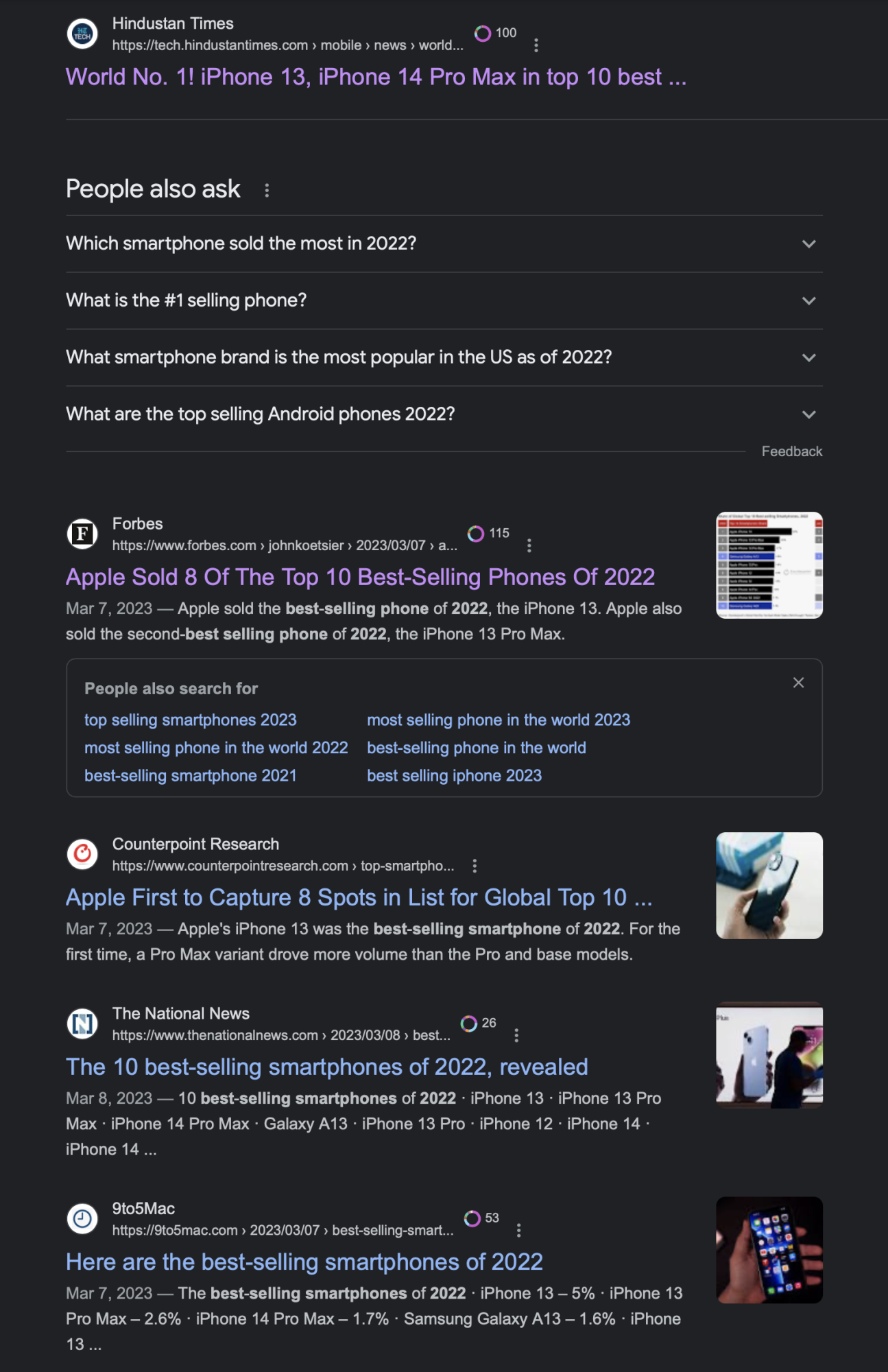Viewport: 888px width, 1372px height.
Task: Open overflow menu for Forbes result
Action: [x=529, y=545]
